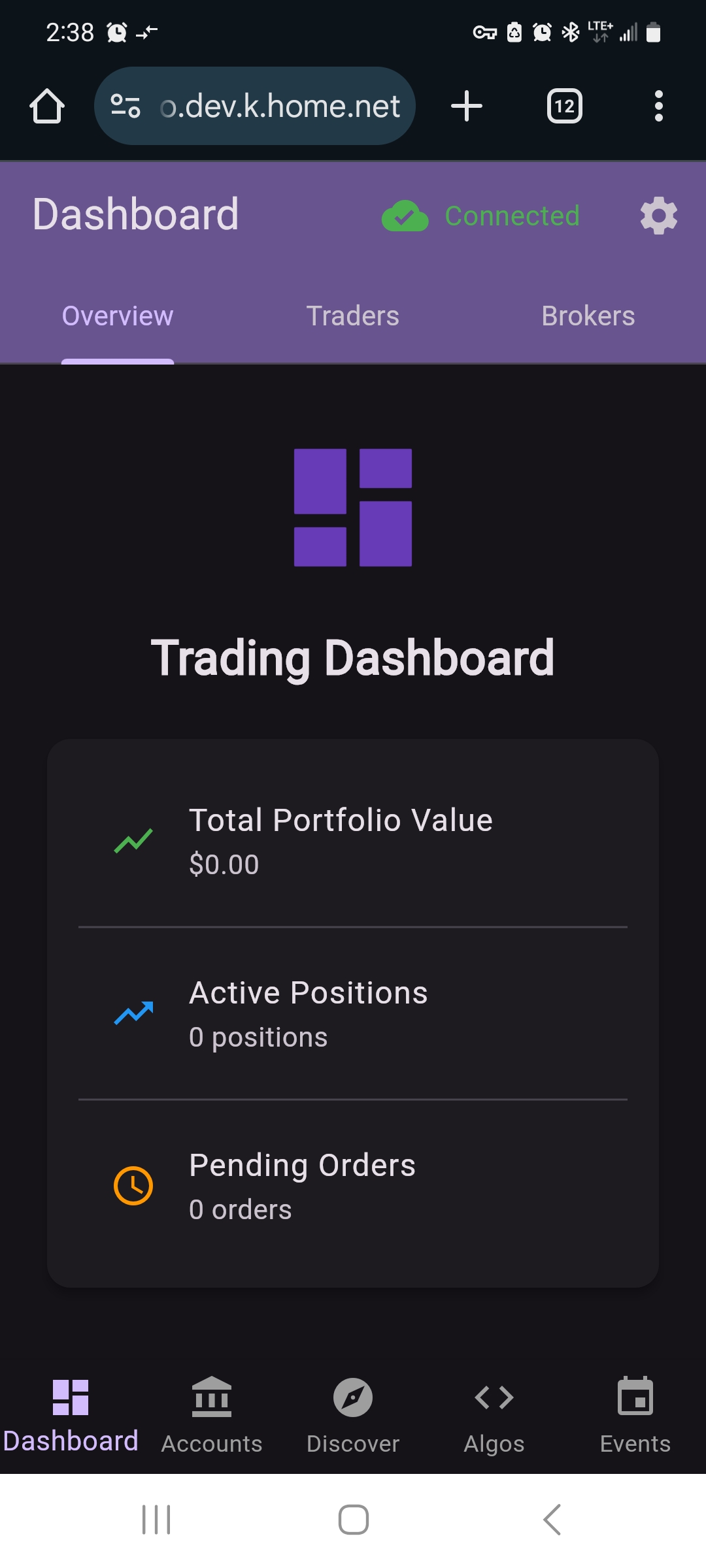The image size is (706, 1568).
Task: Switch to the Brokers tab
Action: coord(588,316)
